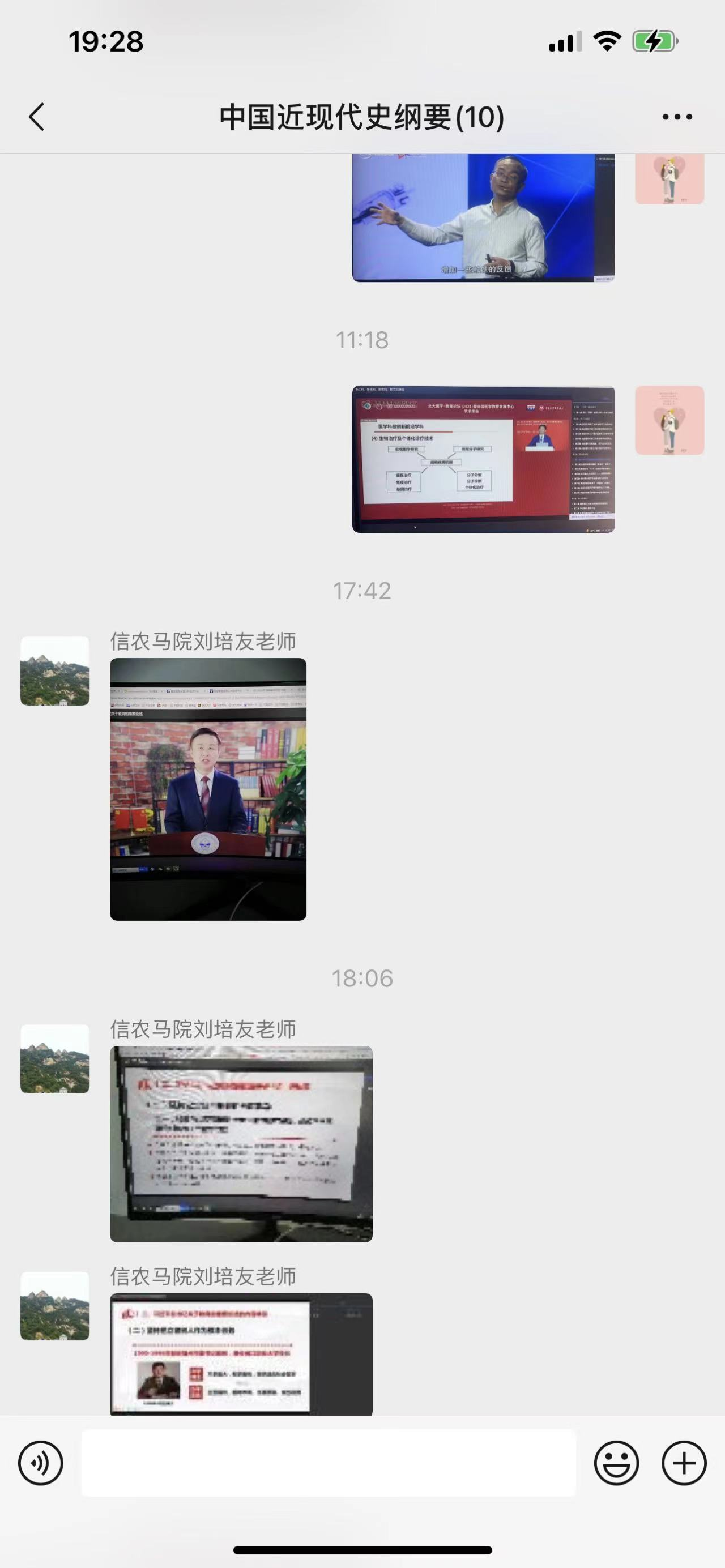This screenshot has height=1568, width=725.
Task: Open the plus attachments menu
Action: (684, 1463)
